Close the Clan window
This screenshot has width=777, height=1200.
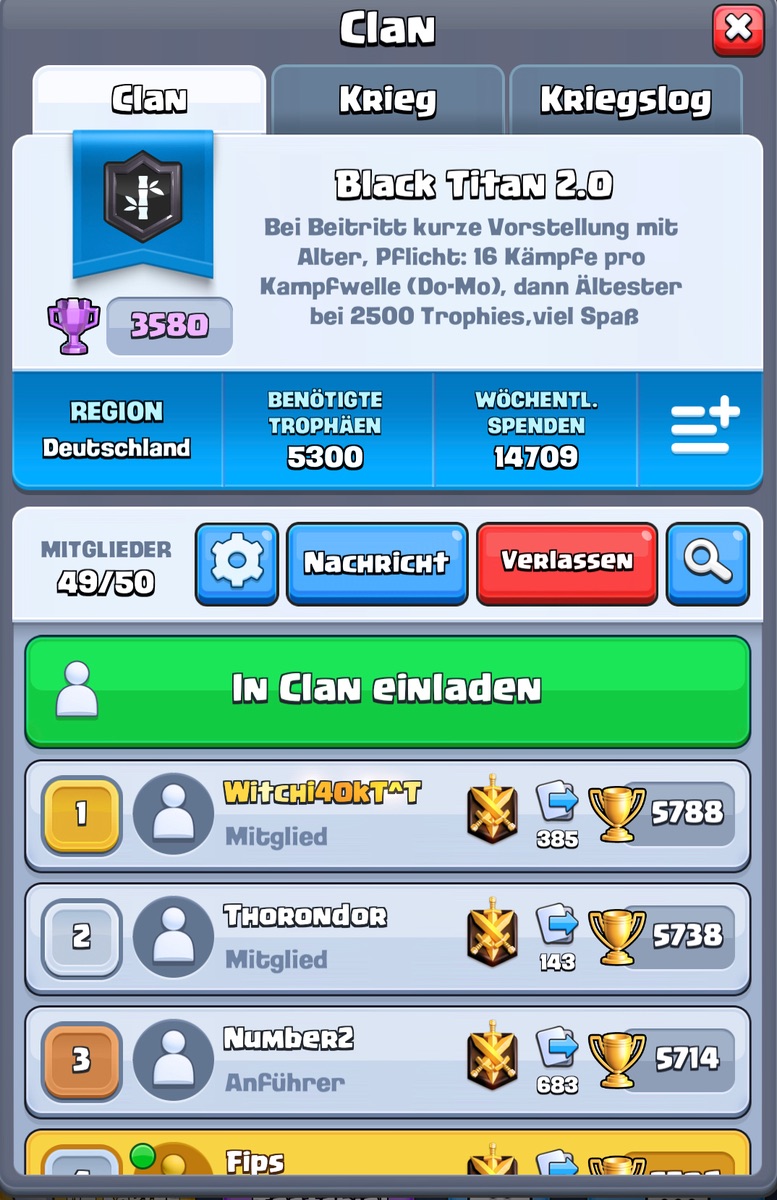coord(737,31)
